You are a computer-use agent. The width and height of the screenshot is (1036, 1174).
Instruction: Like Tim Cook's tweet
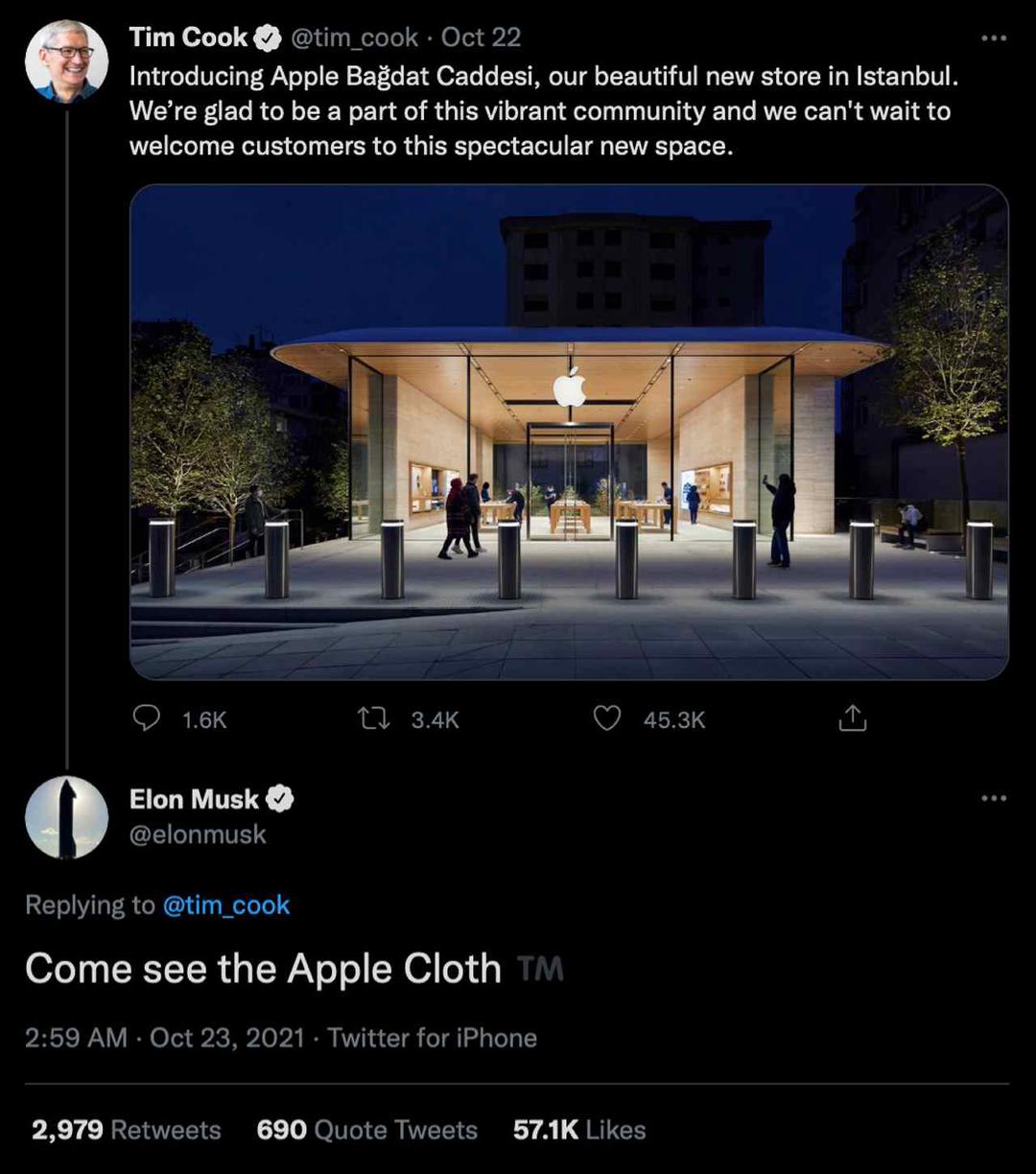[x=607, y=718]
